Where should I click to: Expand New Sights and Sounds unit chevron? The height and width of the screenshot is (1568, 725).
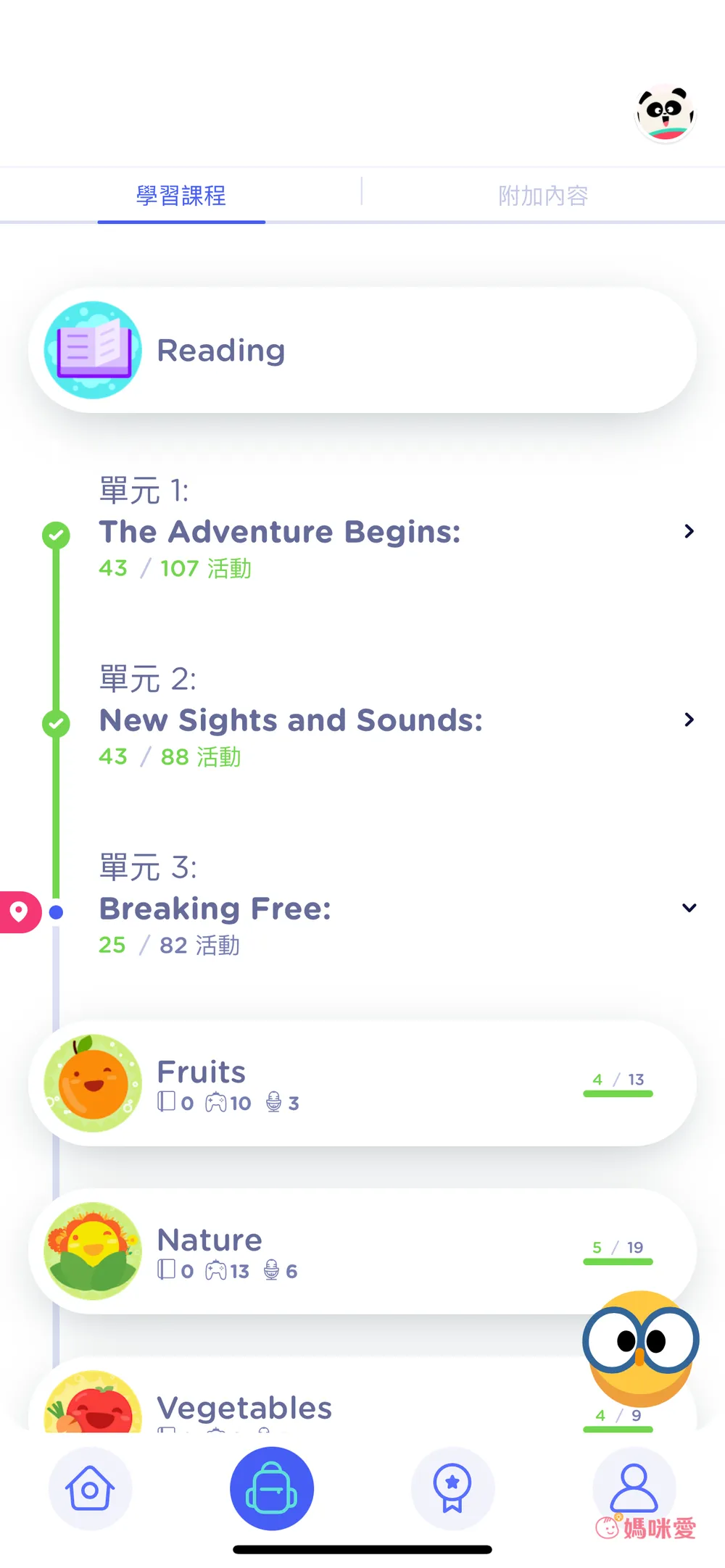tap(688, 720)
